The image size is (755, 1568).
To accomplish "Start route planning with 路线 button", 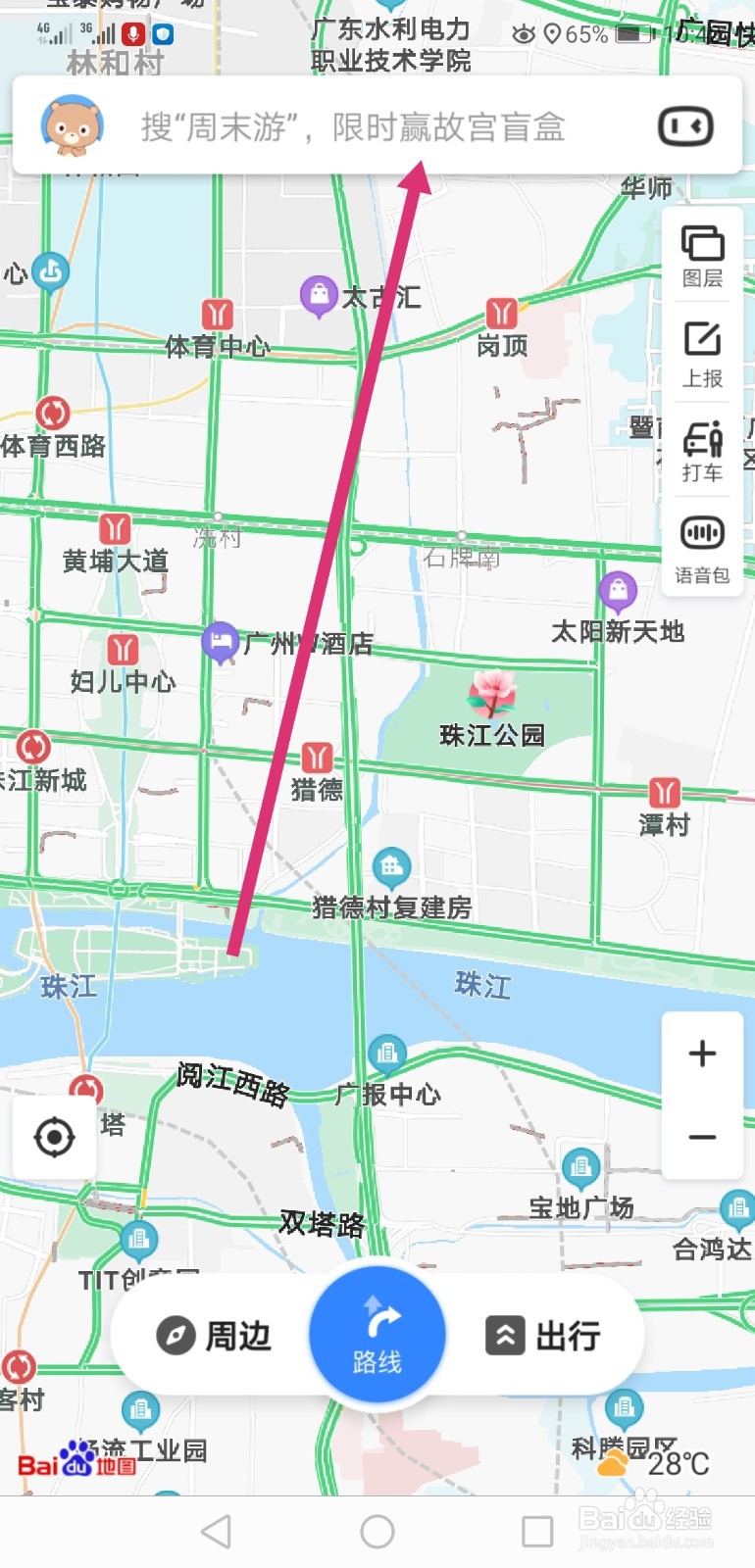I will (x=377, y=1335).
